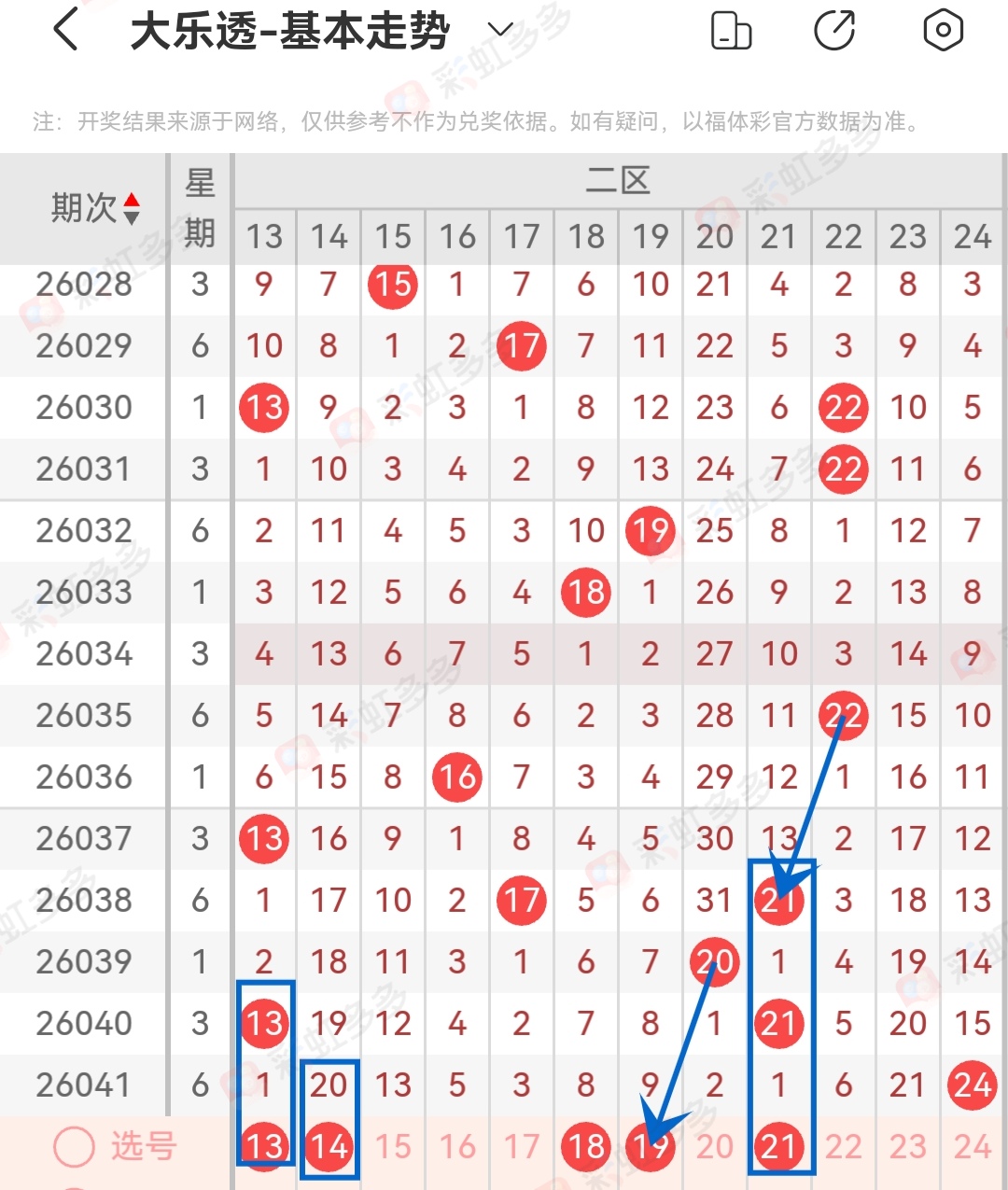Deselect number 13 in the 选号 row
This screenshot has height=1190, width=1008.
click(x=264, y=1146)
